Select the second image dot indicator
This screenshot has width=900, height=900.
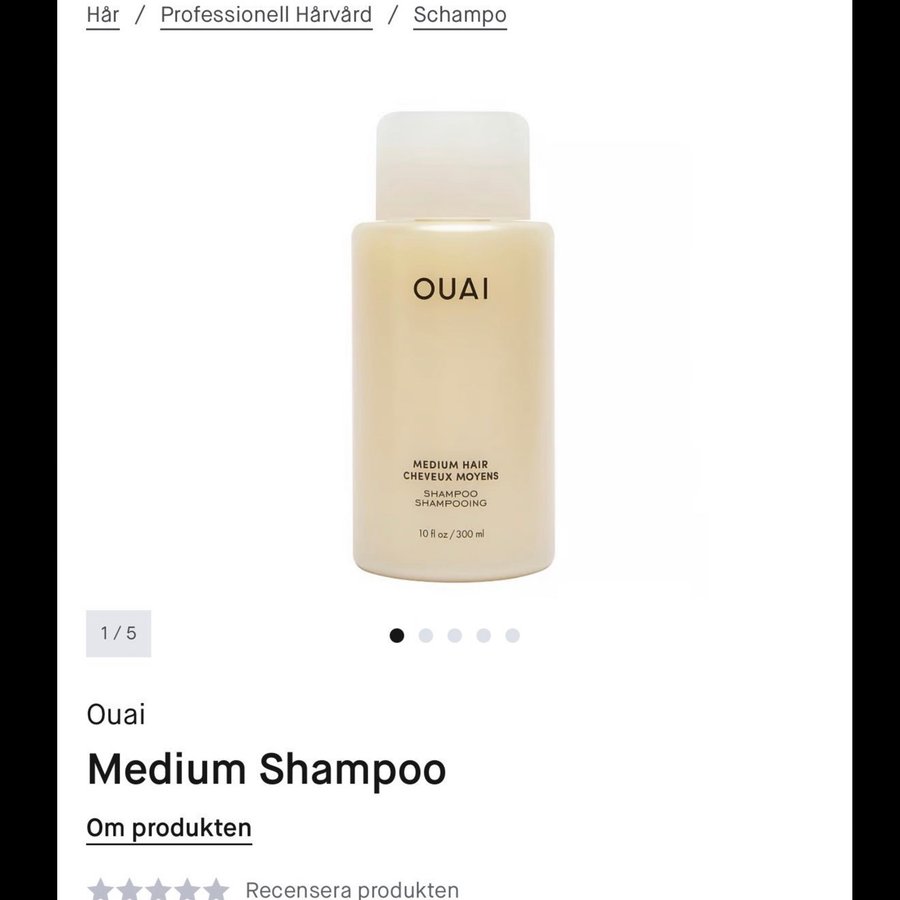pyautogui.click(x=426, y=635)
